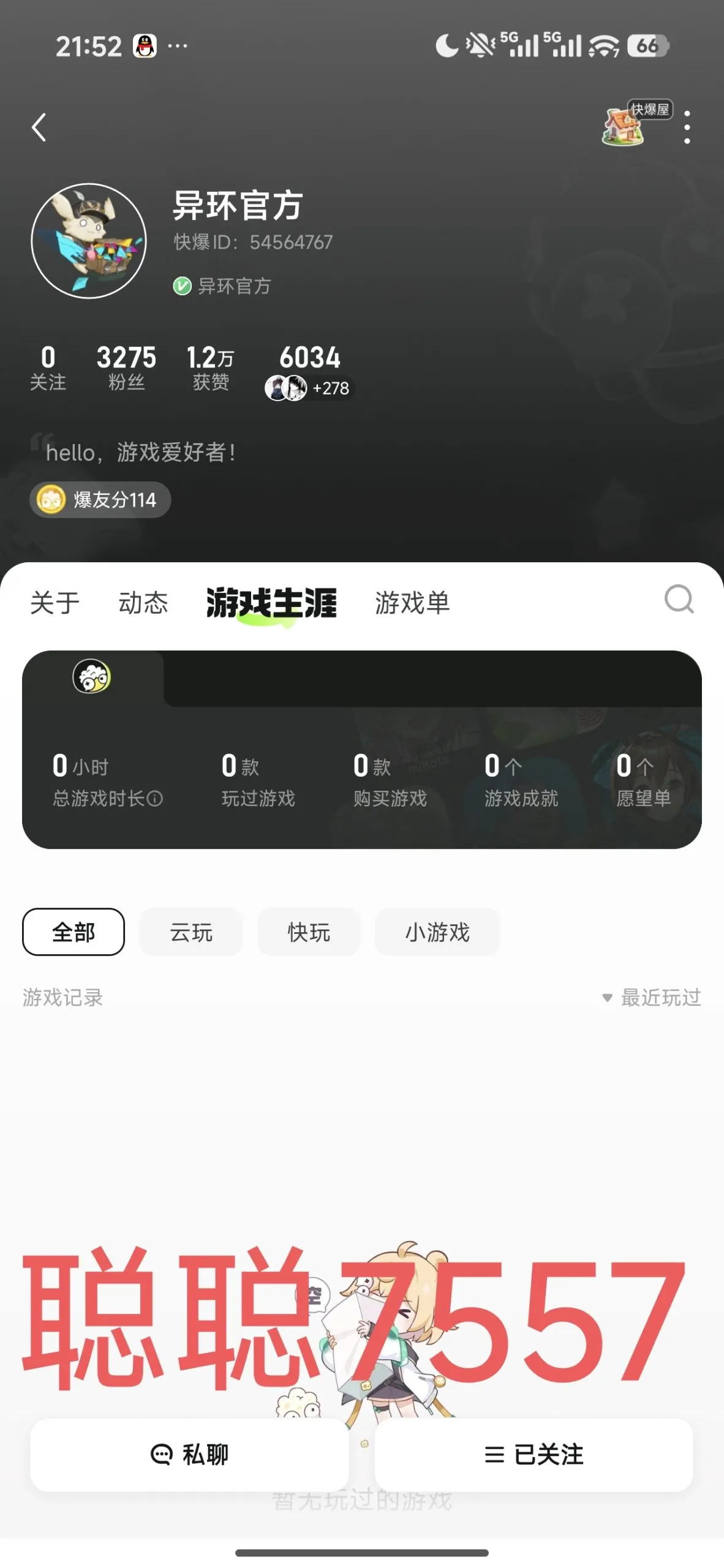Tap the info icon next to 总游戏时长
The width and height of the screenshot is (724, 1568).
tap(156, 797)
